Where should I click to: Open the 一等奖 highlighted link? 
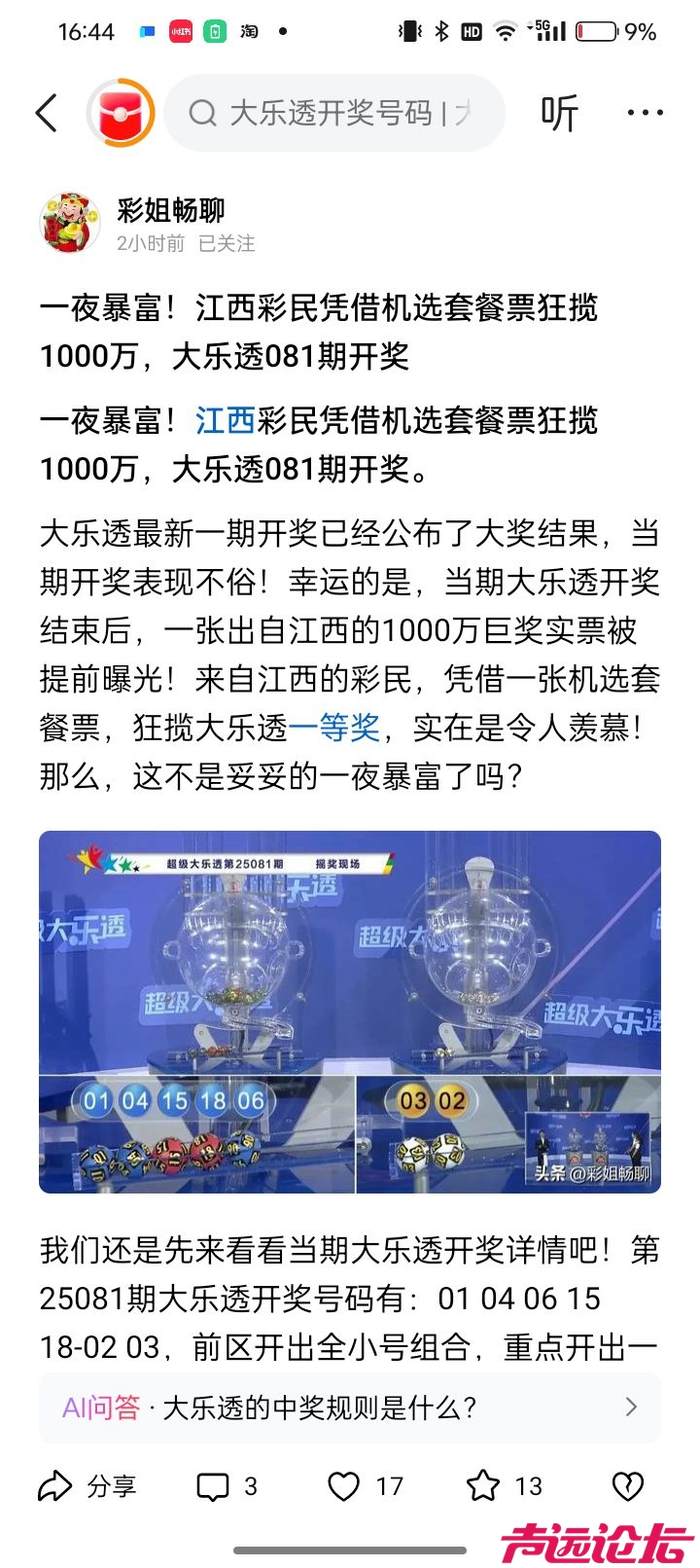click(333, 727)
